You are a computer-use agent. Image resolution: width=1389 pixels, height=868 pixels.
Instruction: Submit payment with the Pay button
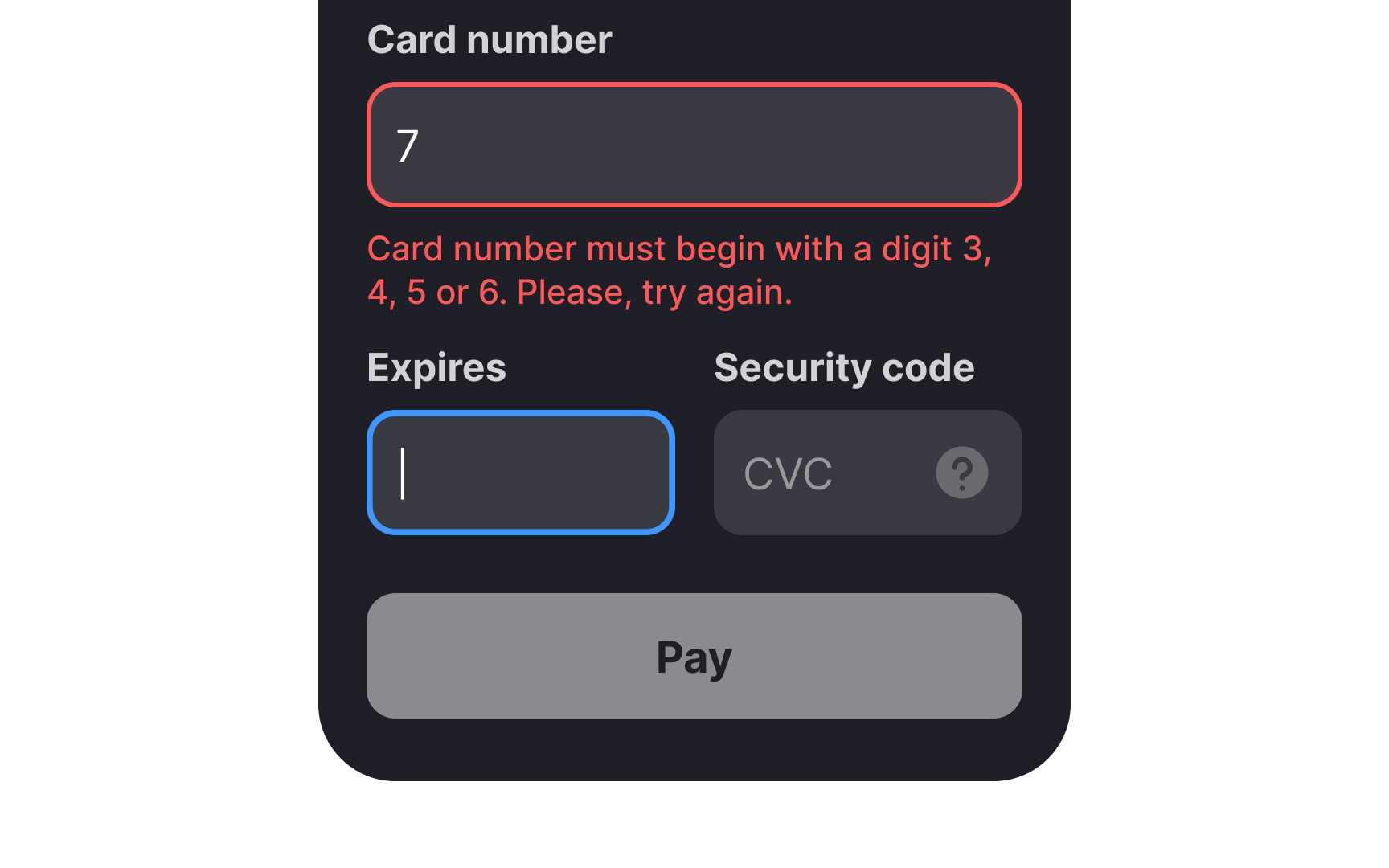click(694, 656)
